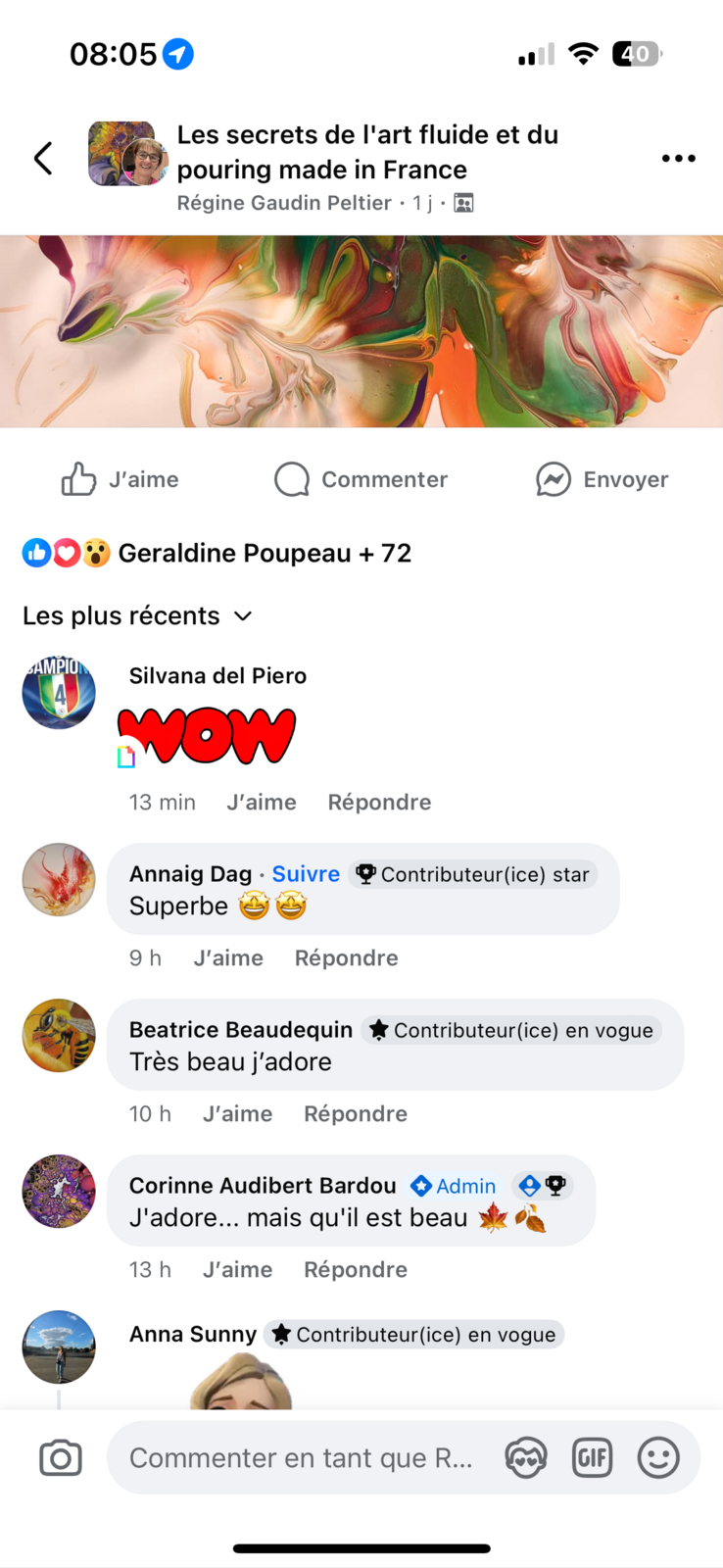Send the post via Envoyer
This screenshot has height=1568, width=723.
pyautogui.click(x=602, y=479)
